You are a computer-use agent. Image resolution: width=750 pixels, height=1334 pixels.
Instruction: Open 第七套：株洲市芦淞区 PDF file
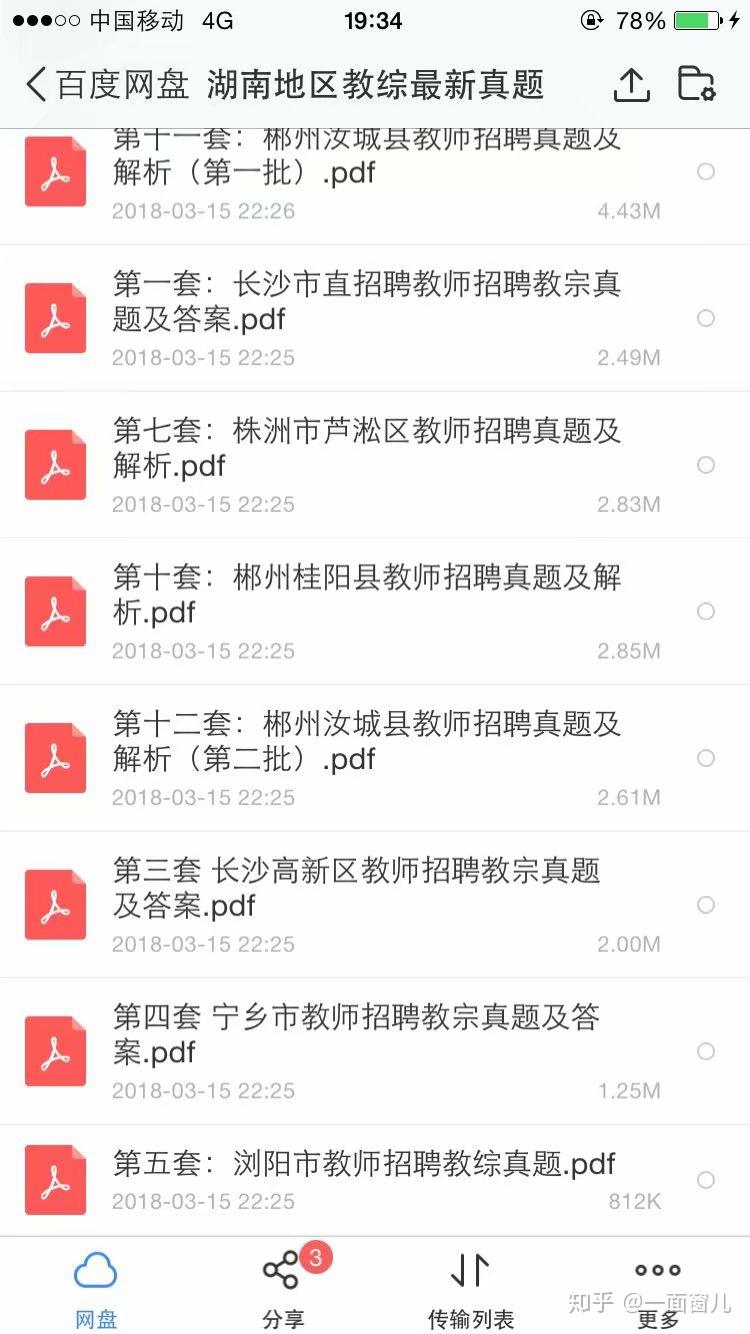click(375, 465)
